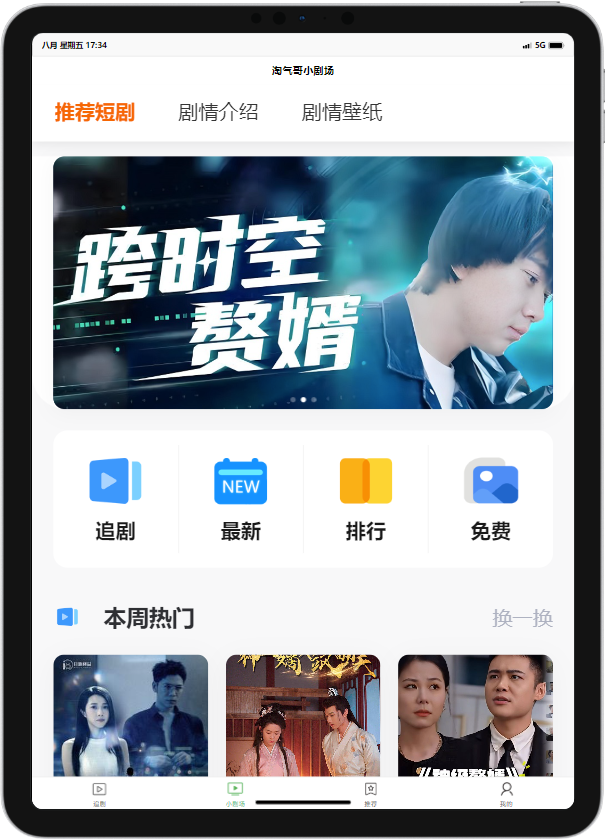Image resolution: width=605 pixels, height=839 pixels.
Task: Go to the 推荐 bottom tab
Action: (x=370, y=794)
